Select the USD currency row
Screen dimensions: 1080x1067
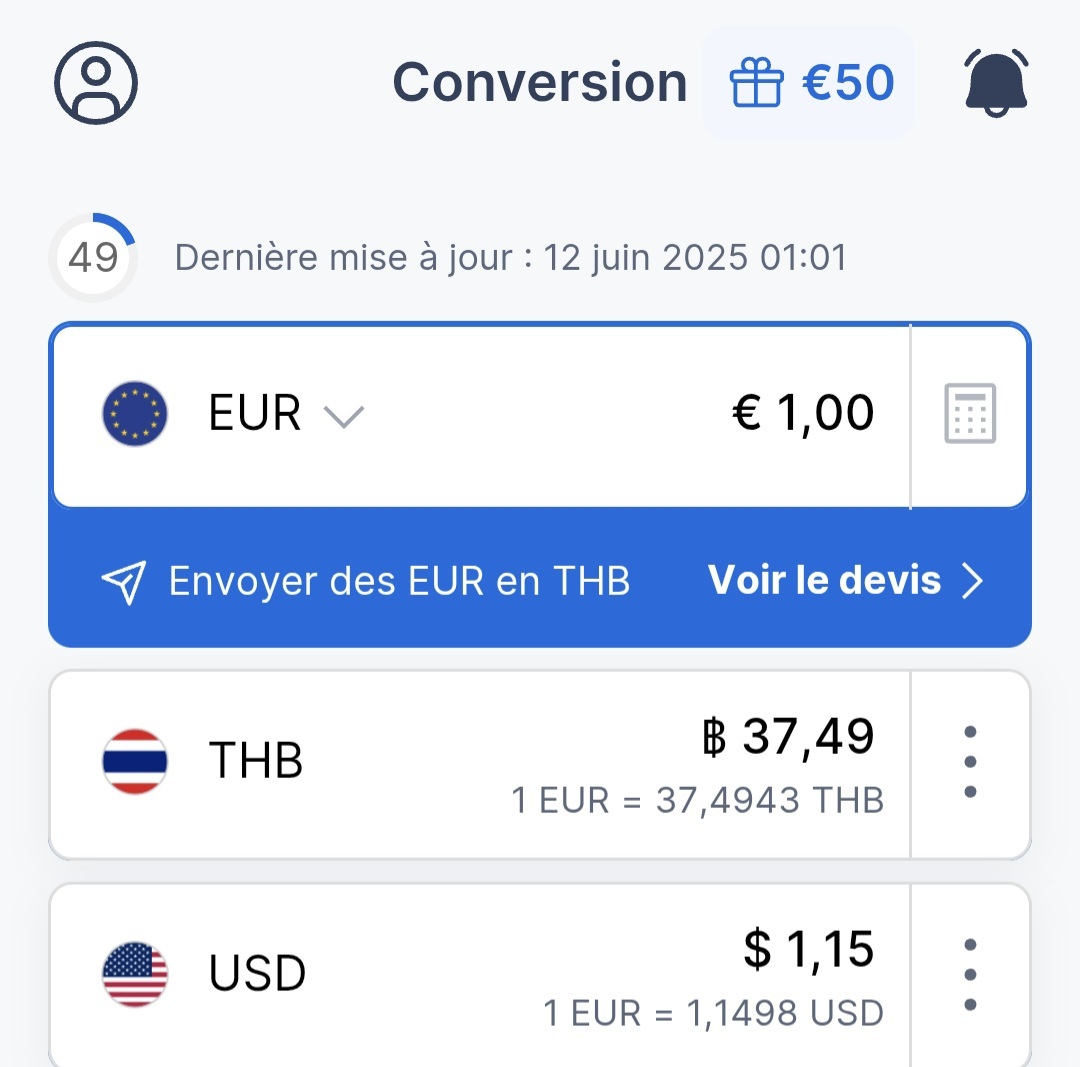[478, 973]
